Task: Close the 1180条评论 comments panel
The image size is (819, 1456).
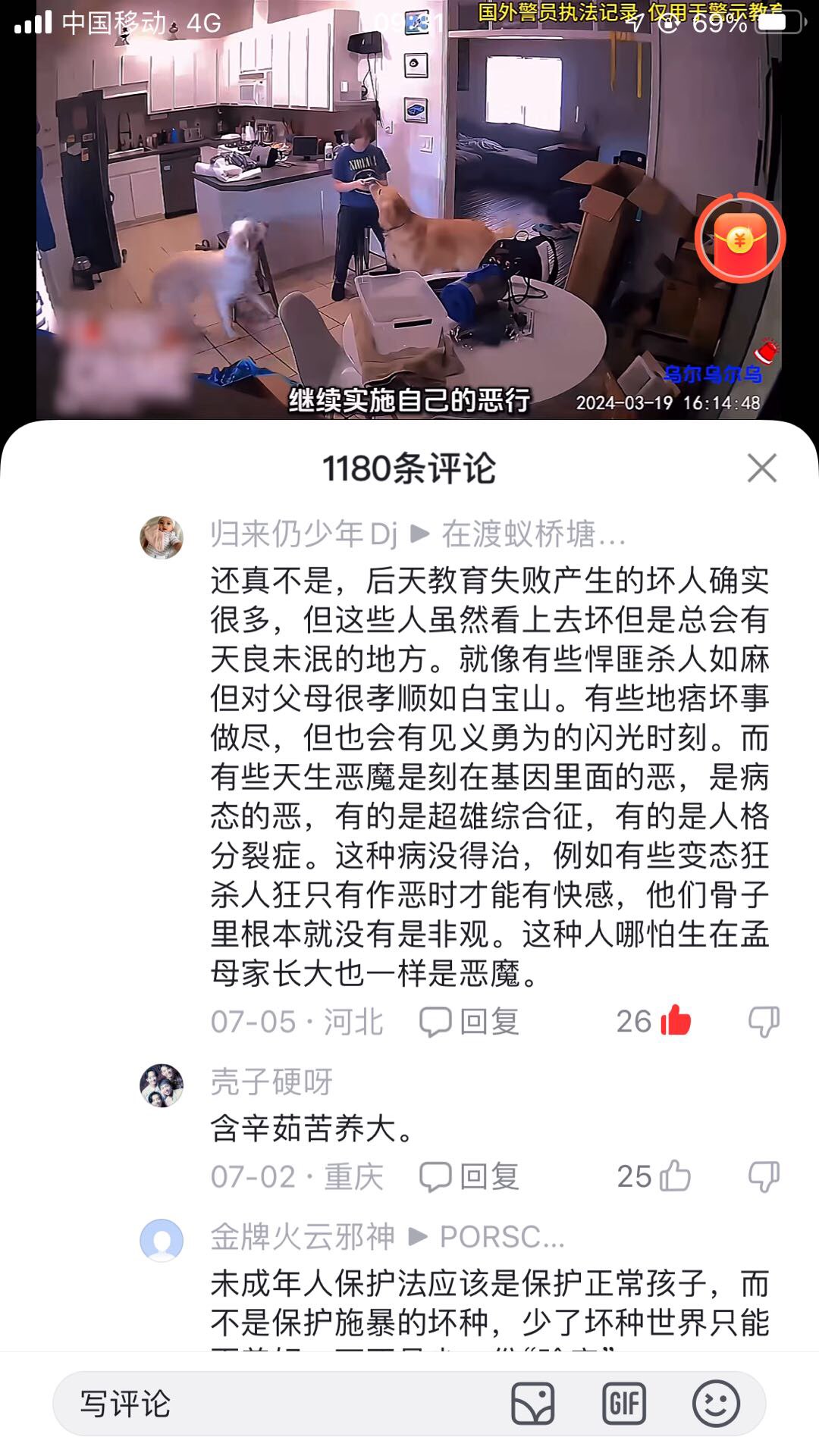Action: coord(761,468)
